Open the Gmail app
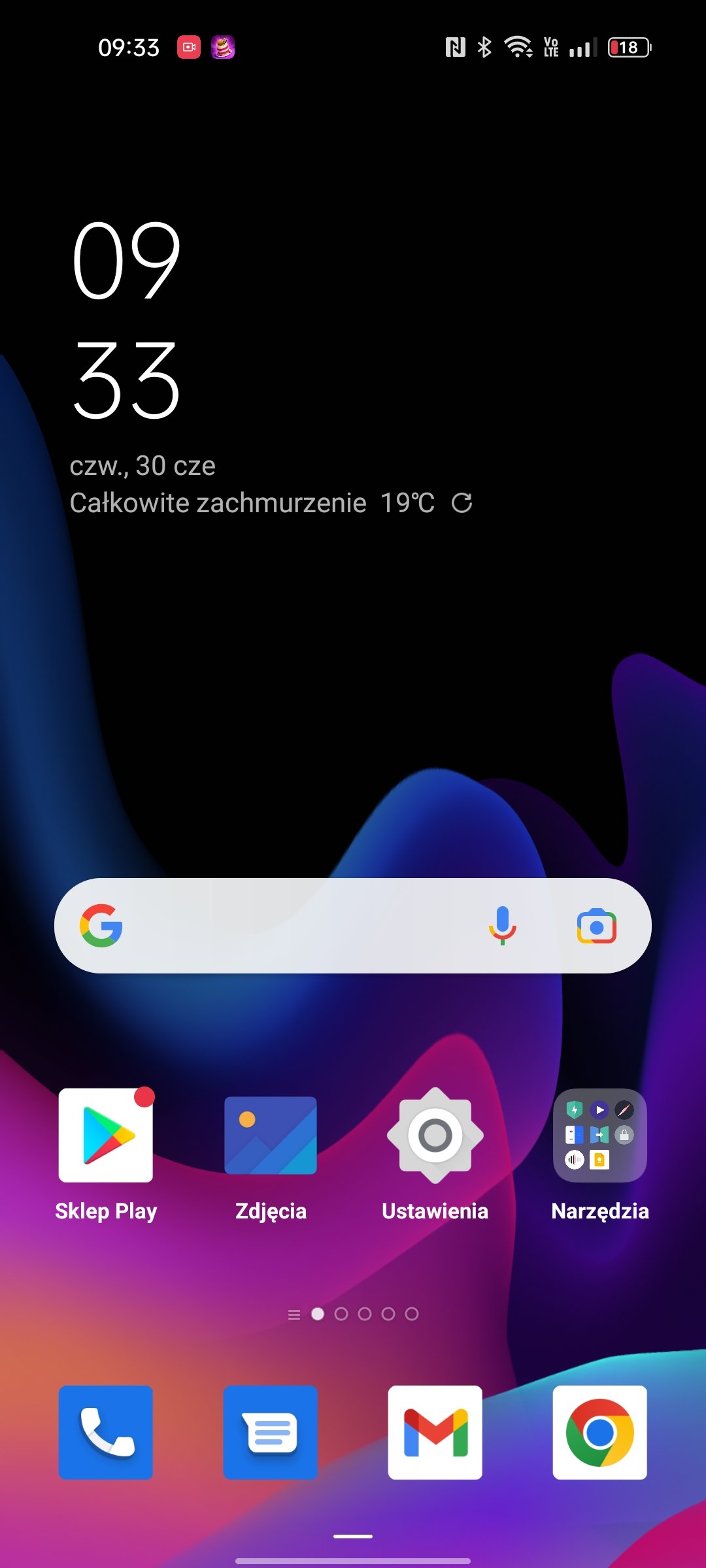Image resolution: width=706 pixels, height=1568 pixels. (435, 1432)
